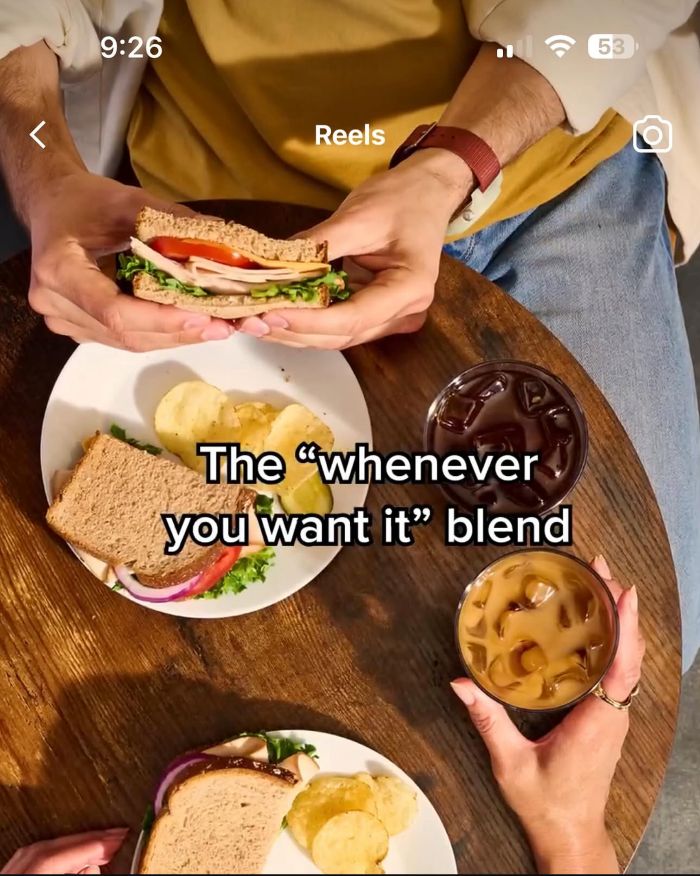Open the camera to create a reel

(652, 135)
